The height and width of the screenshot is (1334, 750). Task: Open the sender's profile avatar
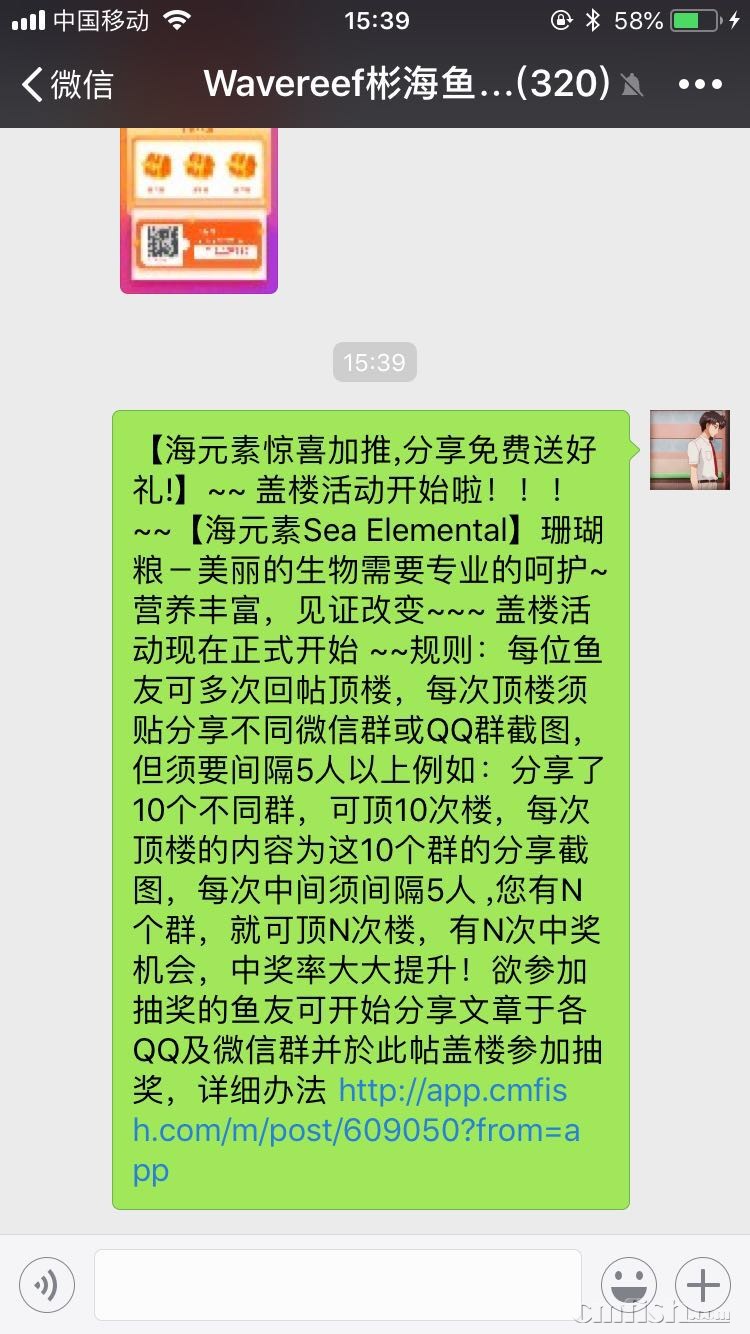click(690, 449)
